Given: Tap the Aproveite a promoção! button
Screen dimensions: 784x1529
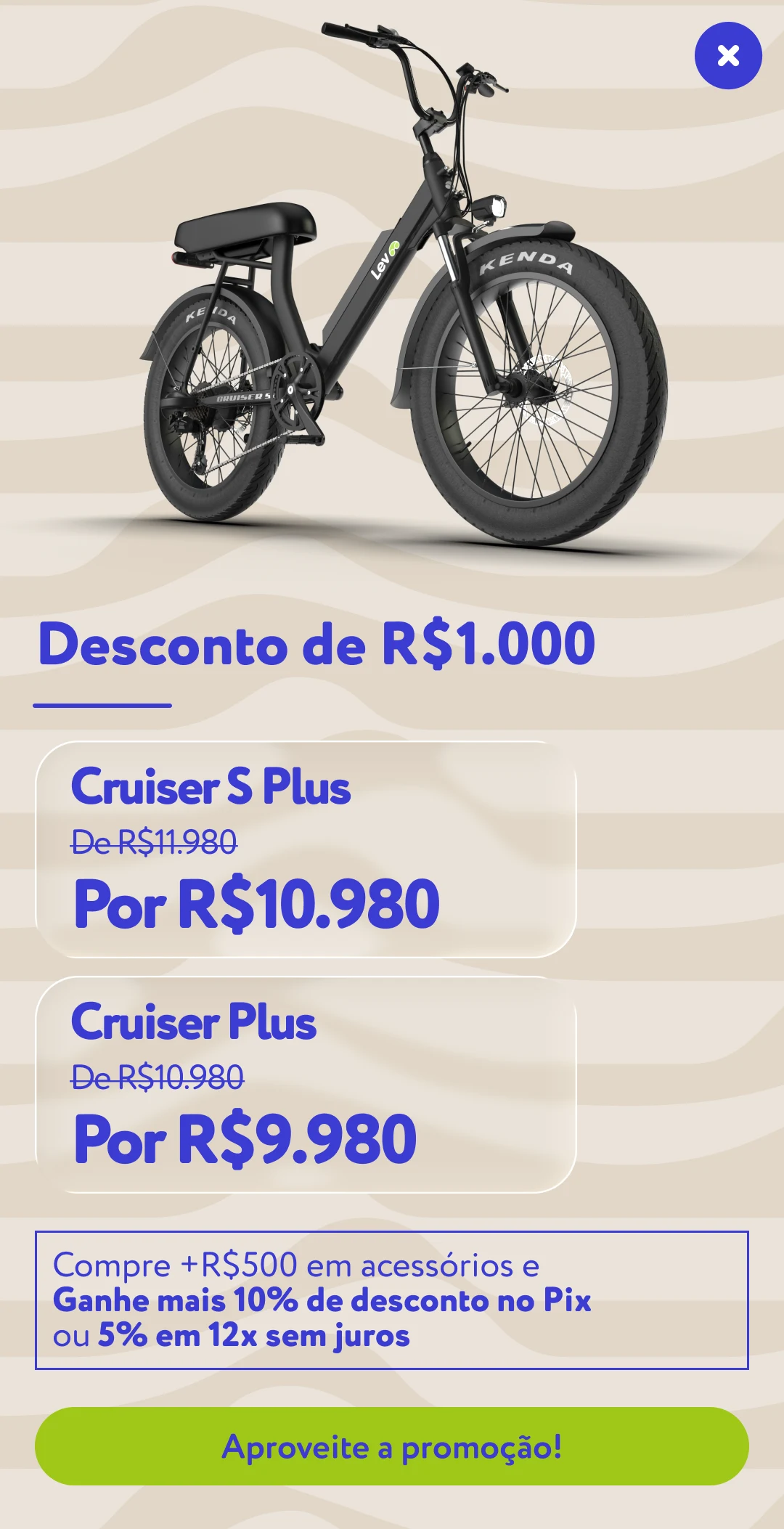Looking at the screenshot, I should 392,1446.
